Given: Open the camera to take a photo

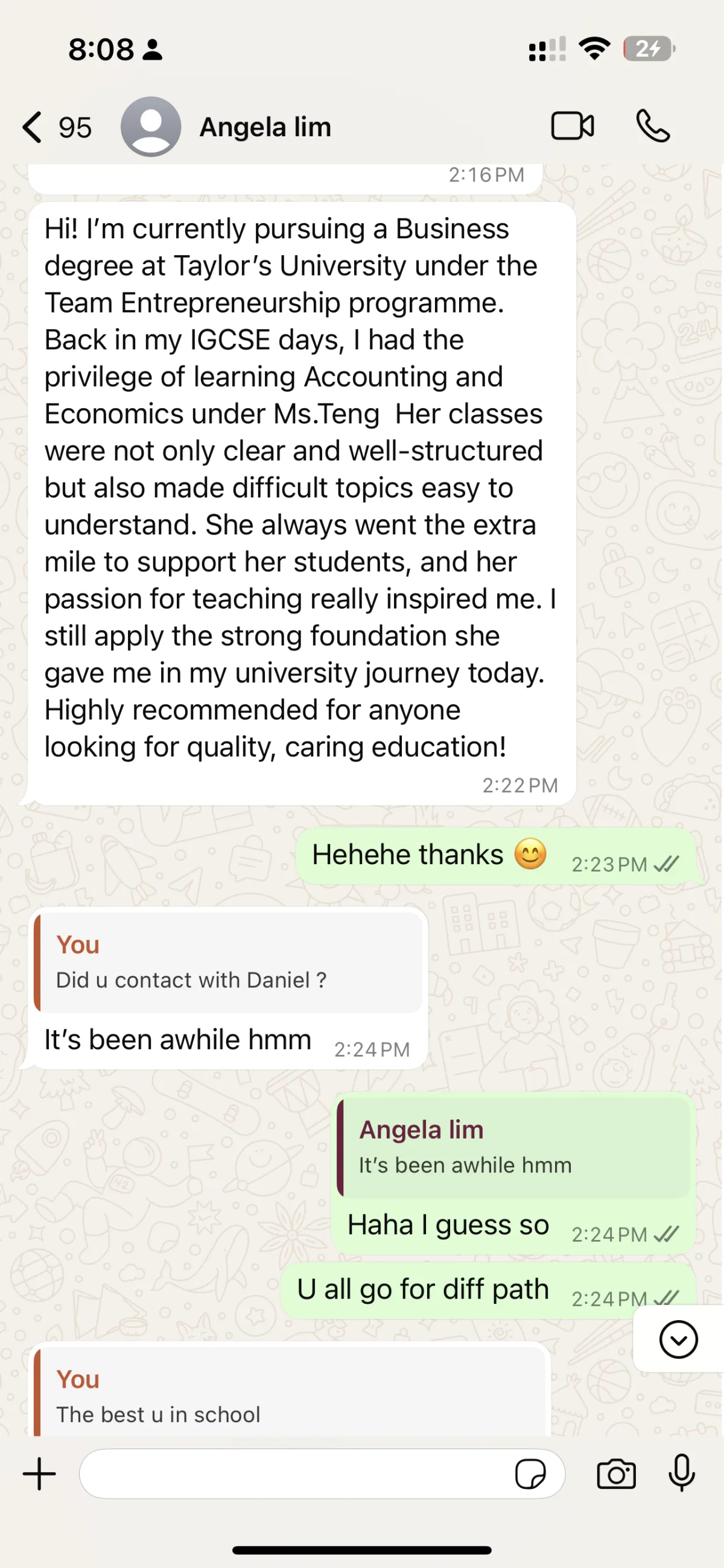Looking at the screenshot, I should pos(615,1475).
